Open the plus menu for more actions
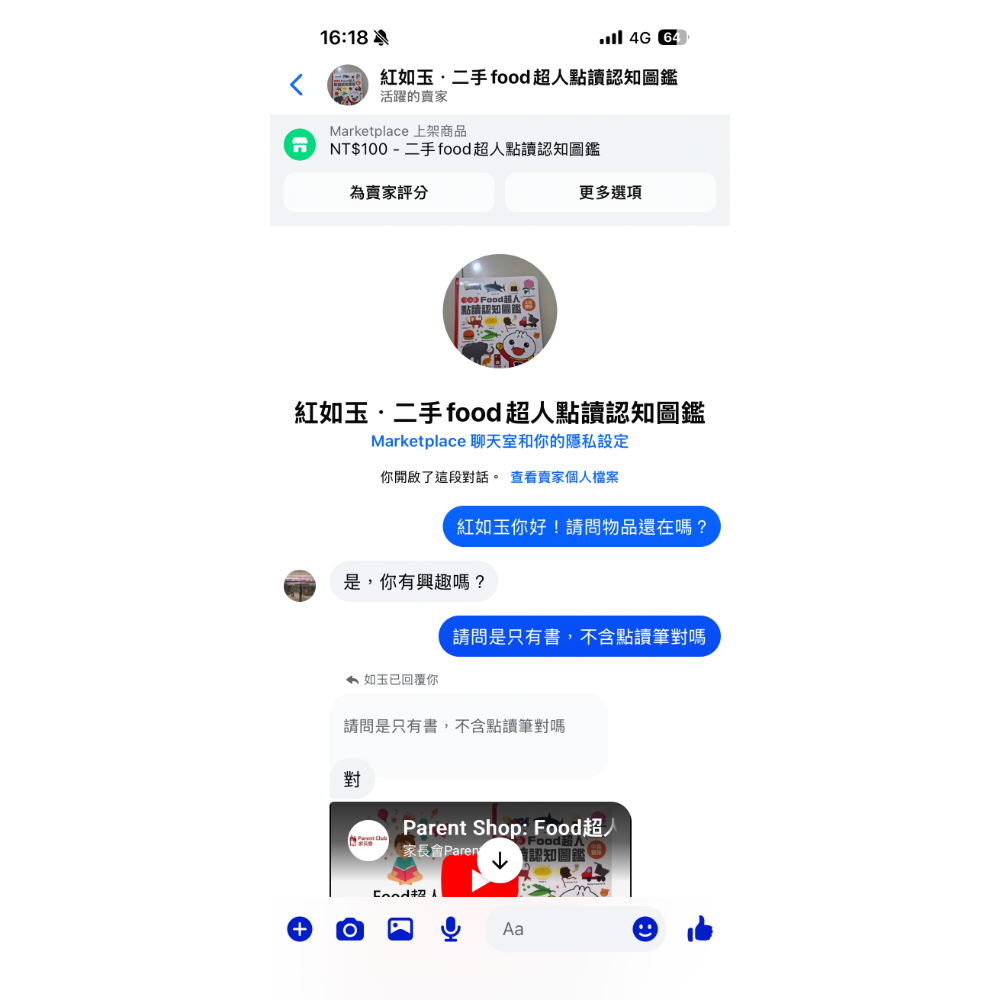The width and height of the screenshot is (1000, 1000). pyautogui.click(x=300, y=929)
